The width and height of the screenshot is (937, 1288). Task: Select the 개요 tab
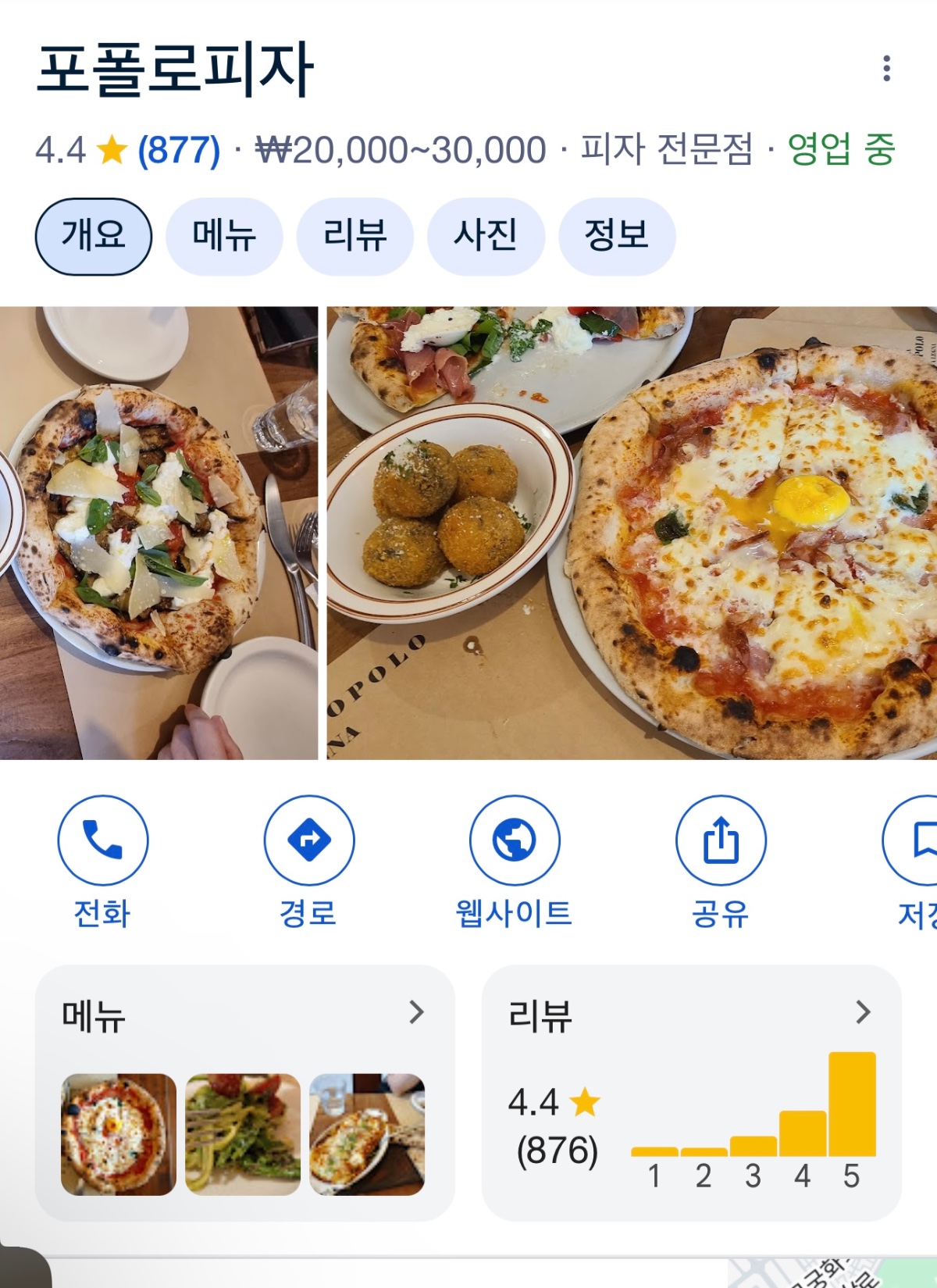94,236
